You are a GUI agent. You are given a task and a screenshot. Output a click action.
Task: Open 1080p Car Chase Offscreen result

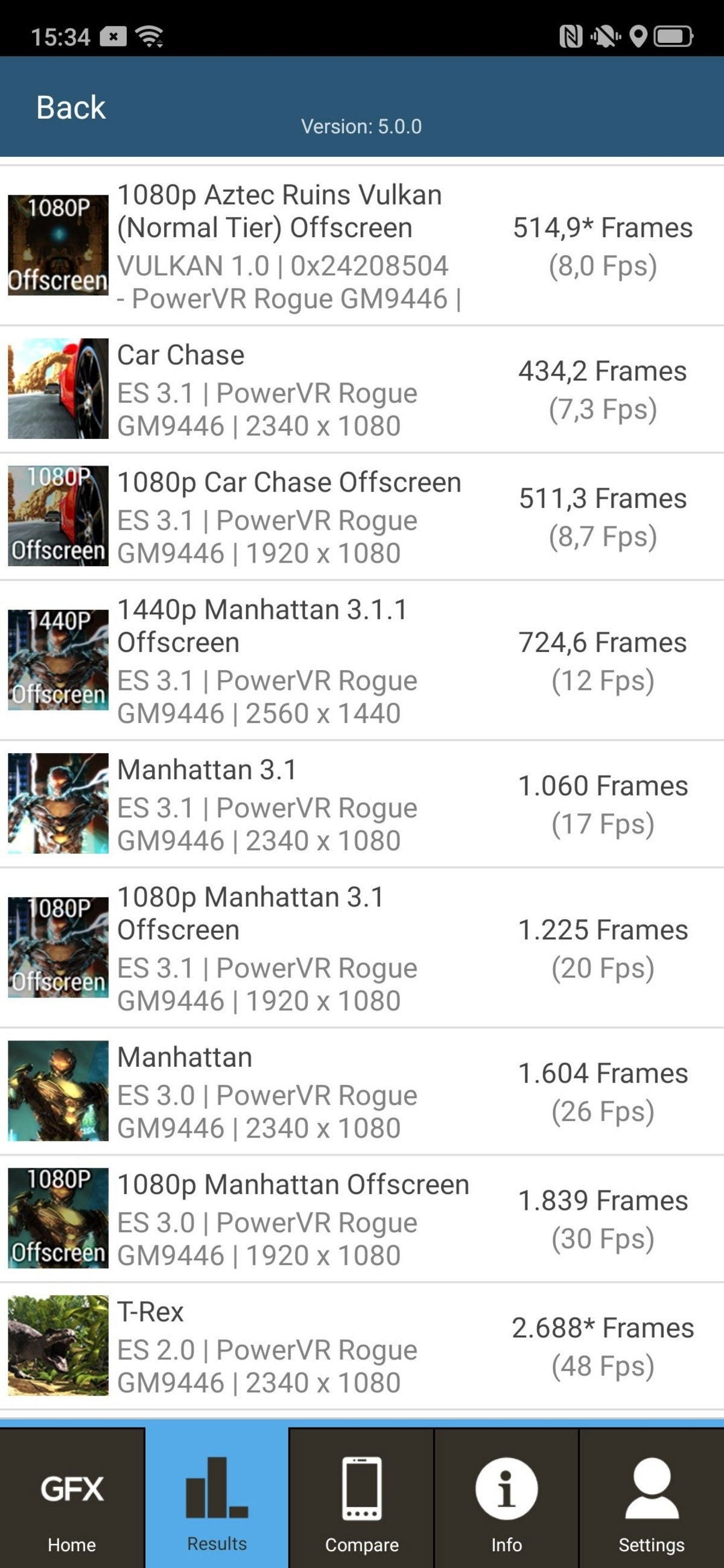point(361,517)
